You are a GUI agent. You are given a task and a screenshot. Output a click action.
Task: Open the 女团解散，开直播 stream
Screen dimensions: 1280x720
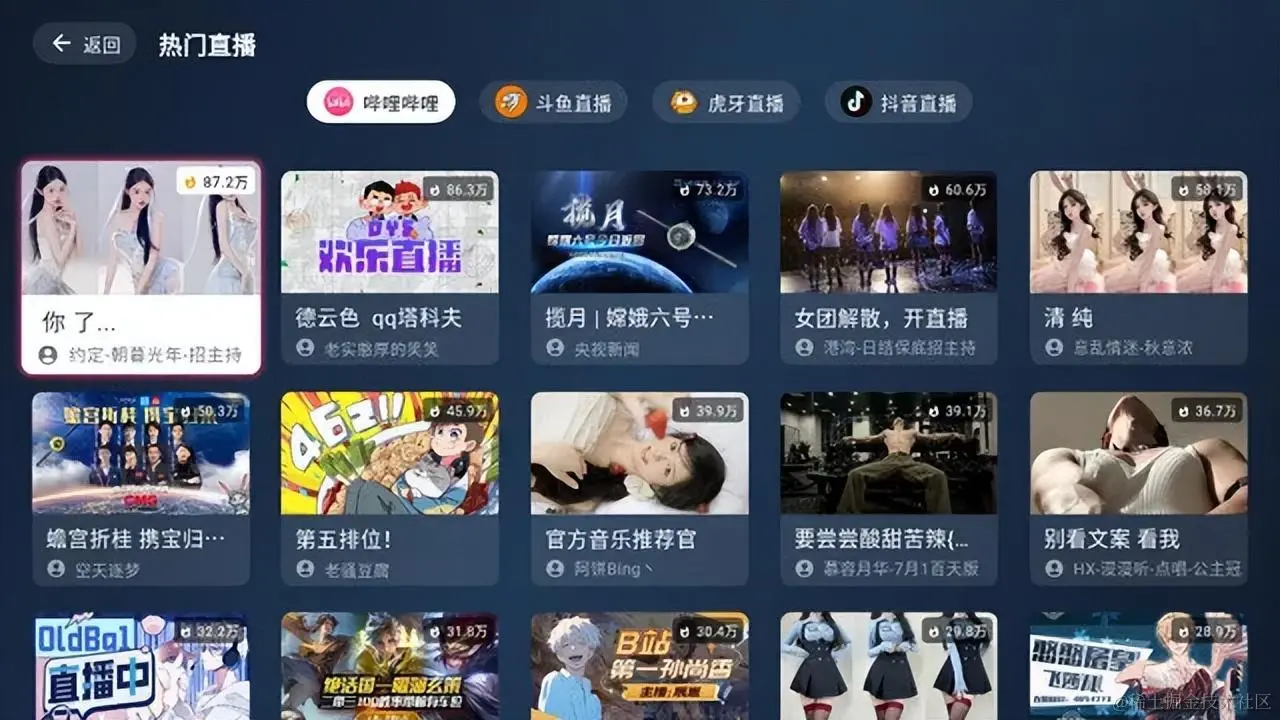pos(889,268)
